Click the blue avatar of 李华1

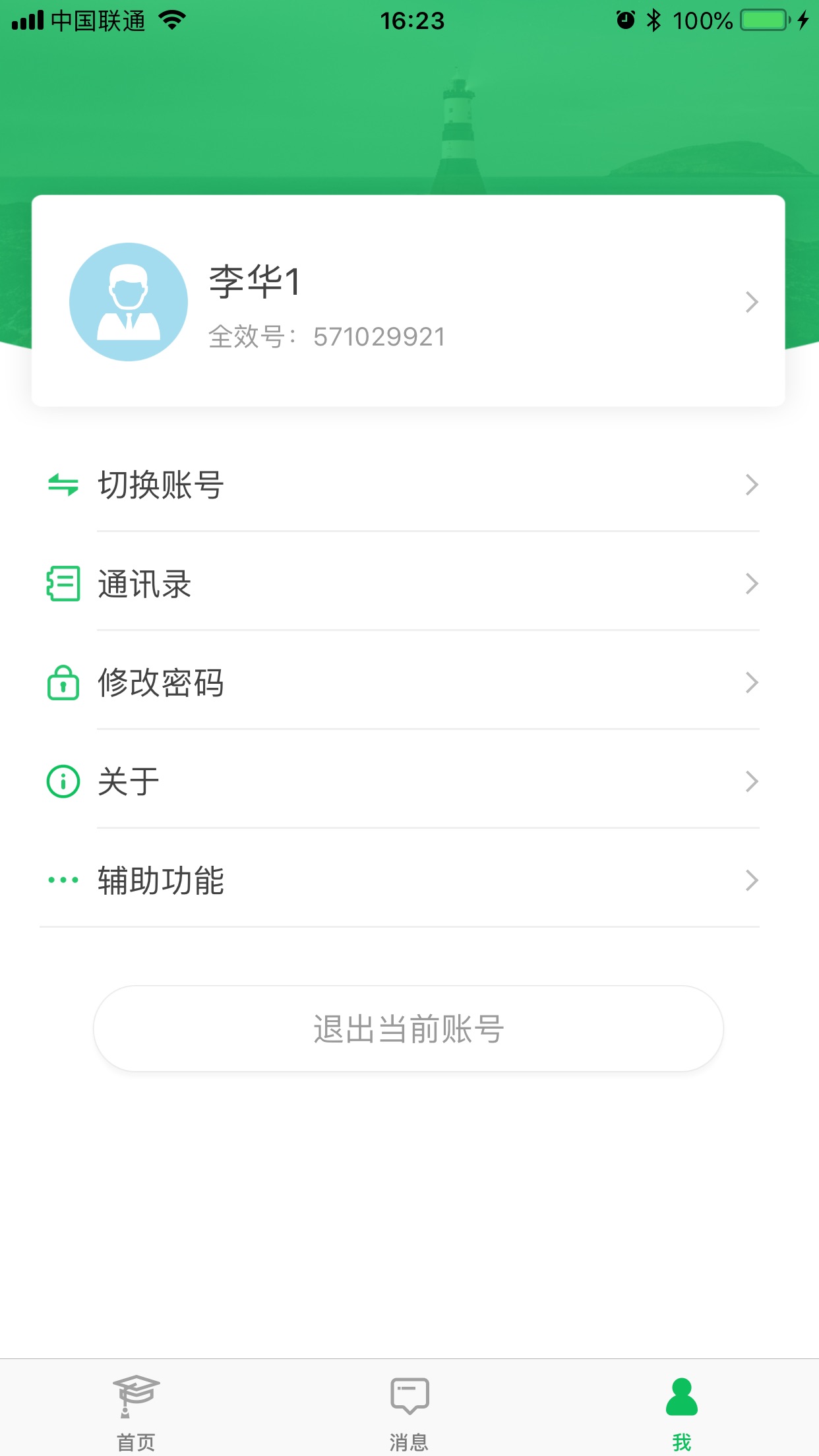129,301
